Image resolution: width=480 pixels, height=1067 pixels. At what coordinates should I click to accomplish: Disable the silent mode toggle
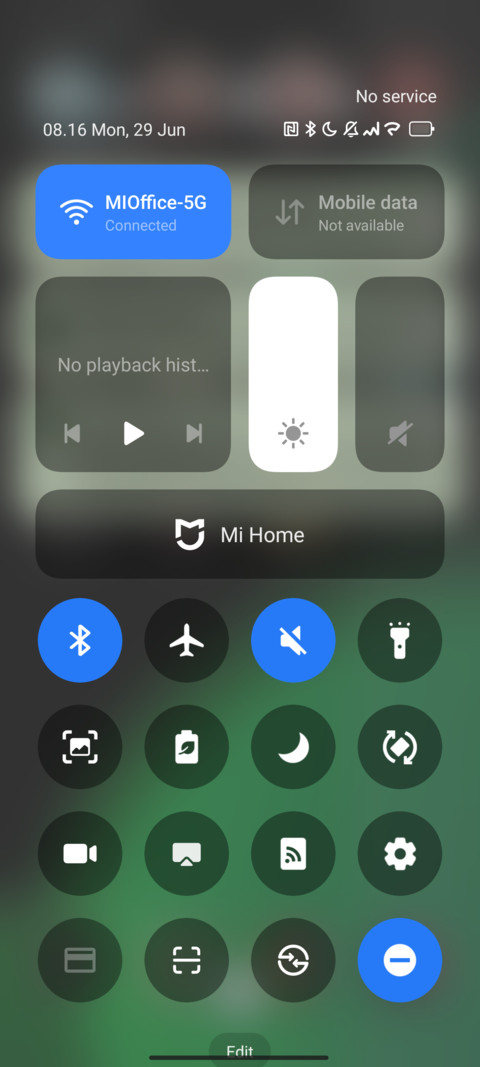click(293, 640)
